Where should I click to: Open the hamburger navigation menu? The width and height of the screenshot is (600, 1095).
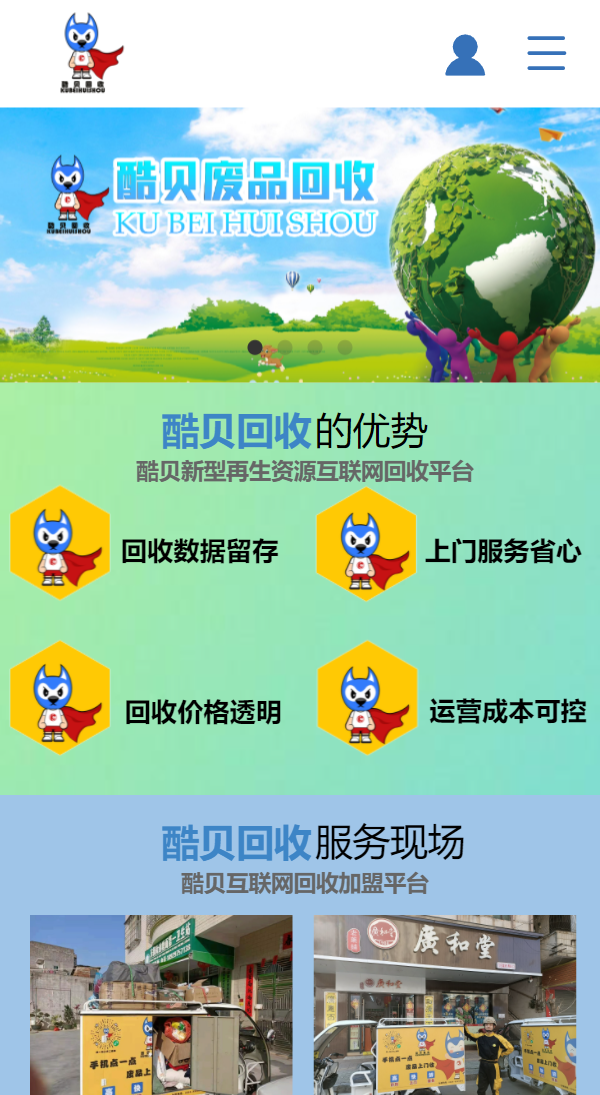546,53
